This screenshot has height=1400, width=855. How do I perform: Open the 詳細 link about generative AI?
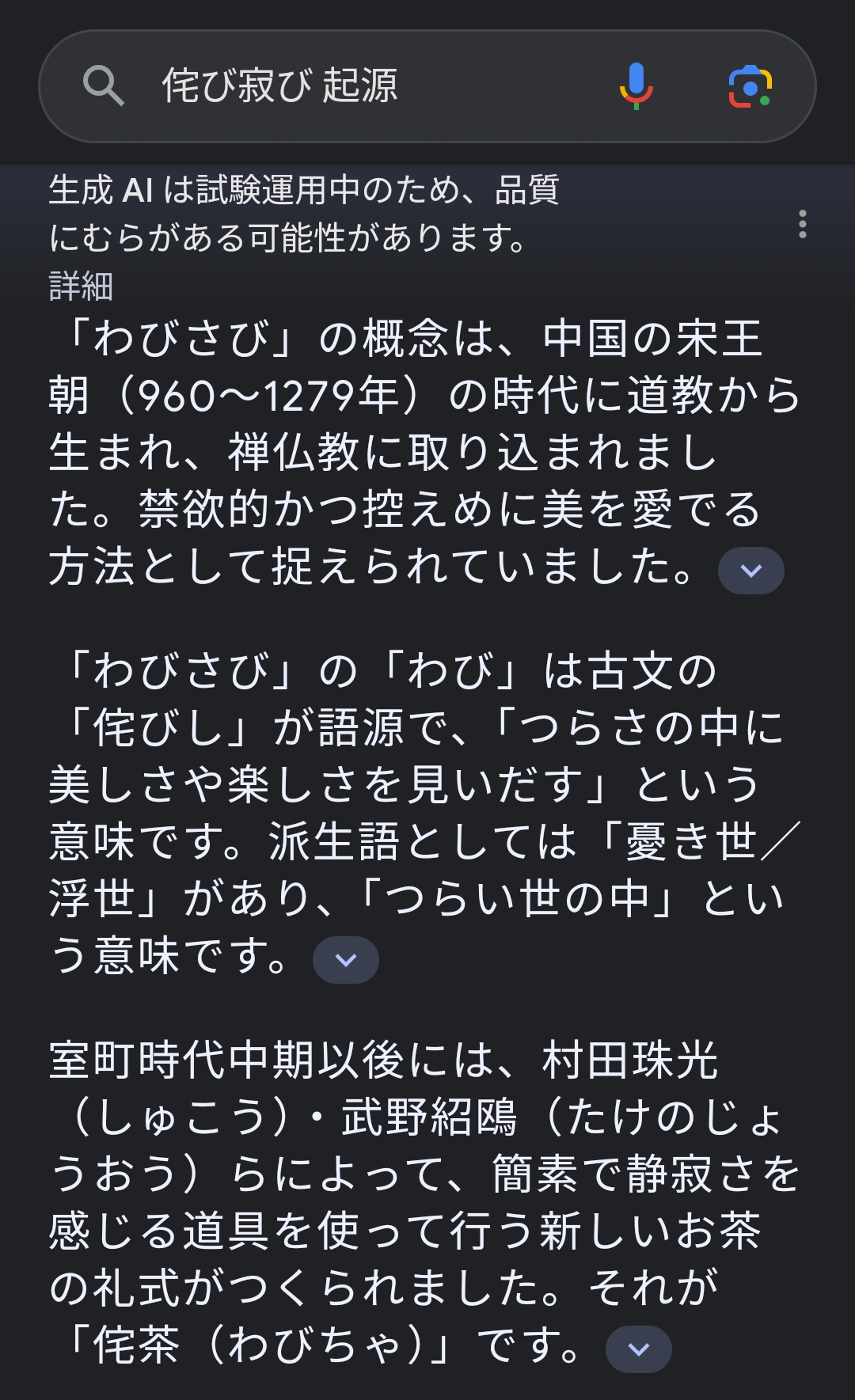coord(81,286)
